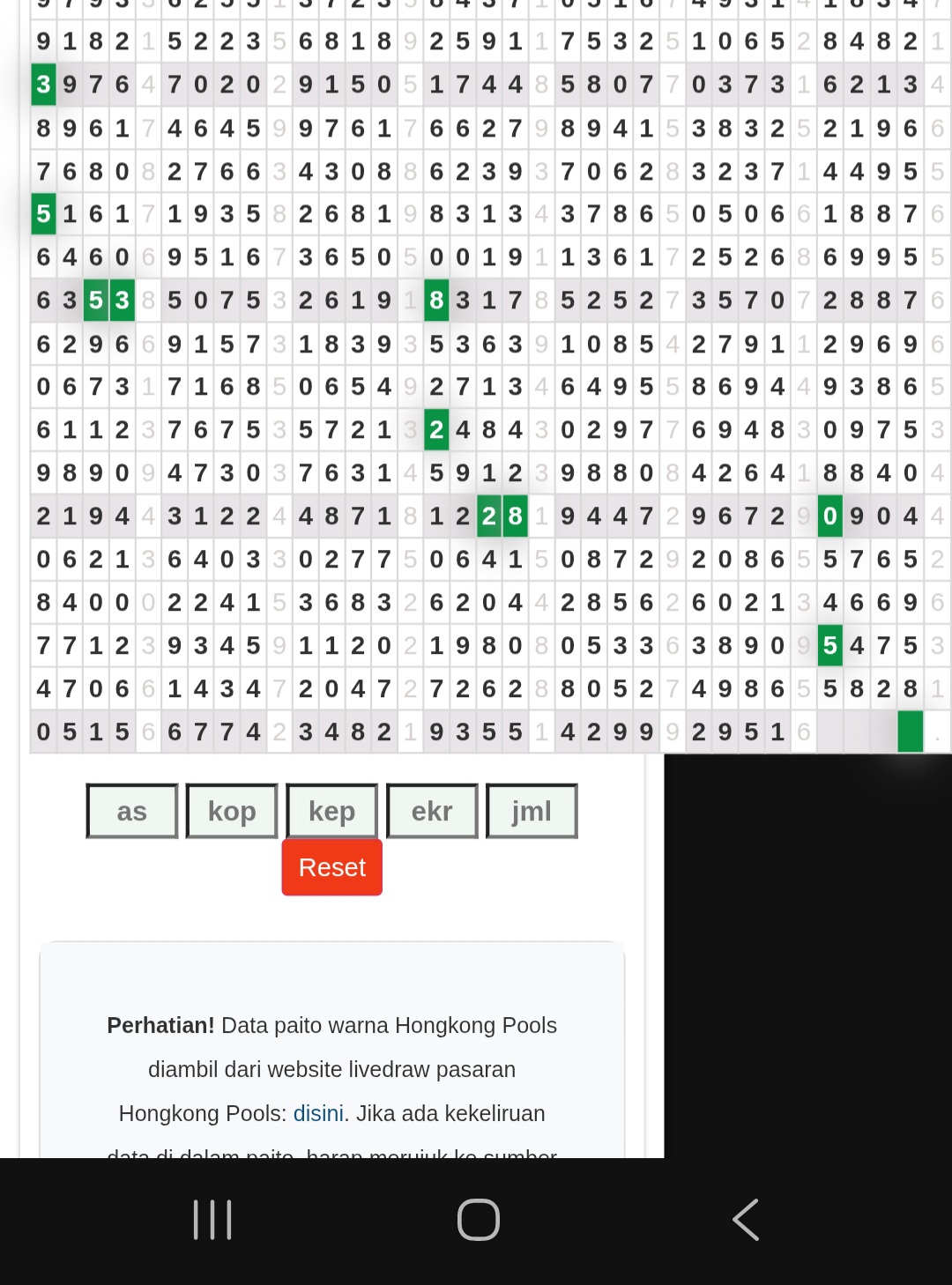Screen dimensions: 952x1285
Task: Choose the 'kop' filter button
Action: (x=232, y=811)
